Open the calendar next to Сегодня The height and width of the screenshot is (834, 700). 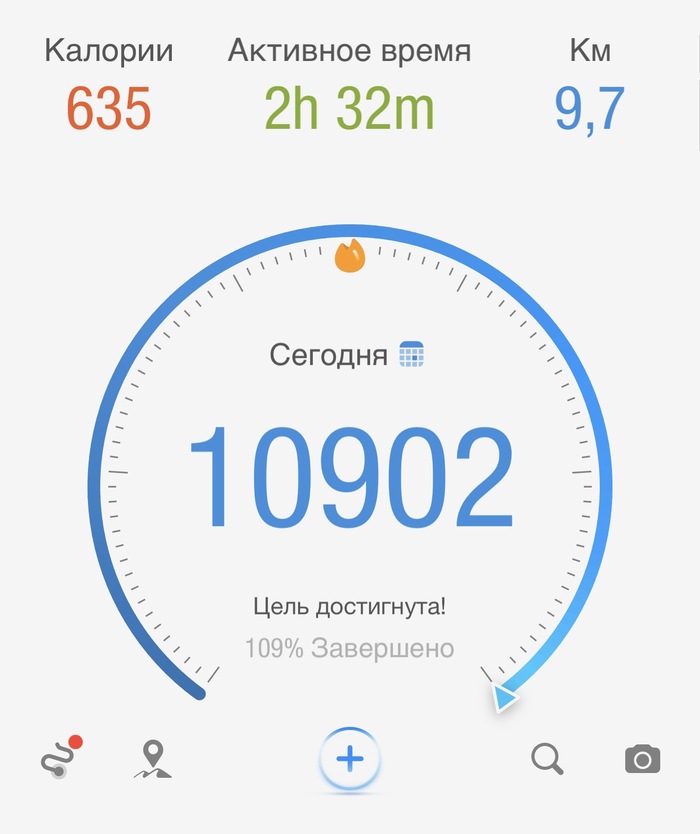point(412,354)
